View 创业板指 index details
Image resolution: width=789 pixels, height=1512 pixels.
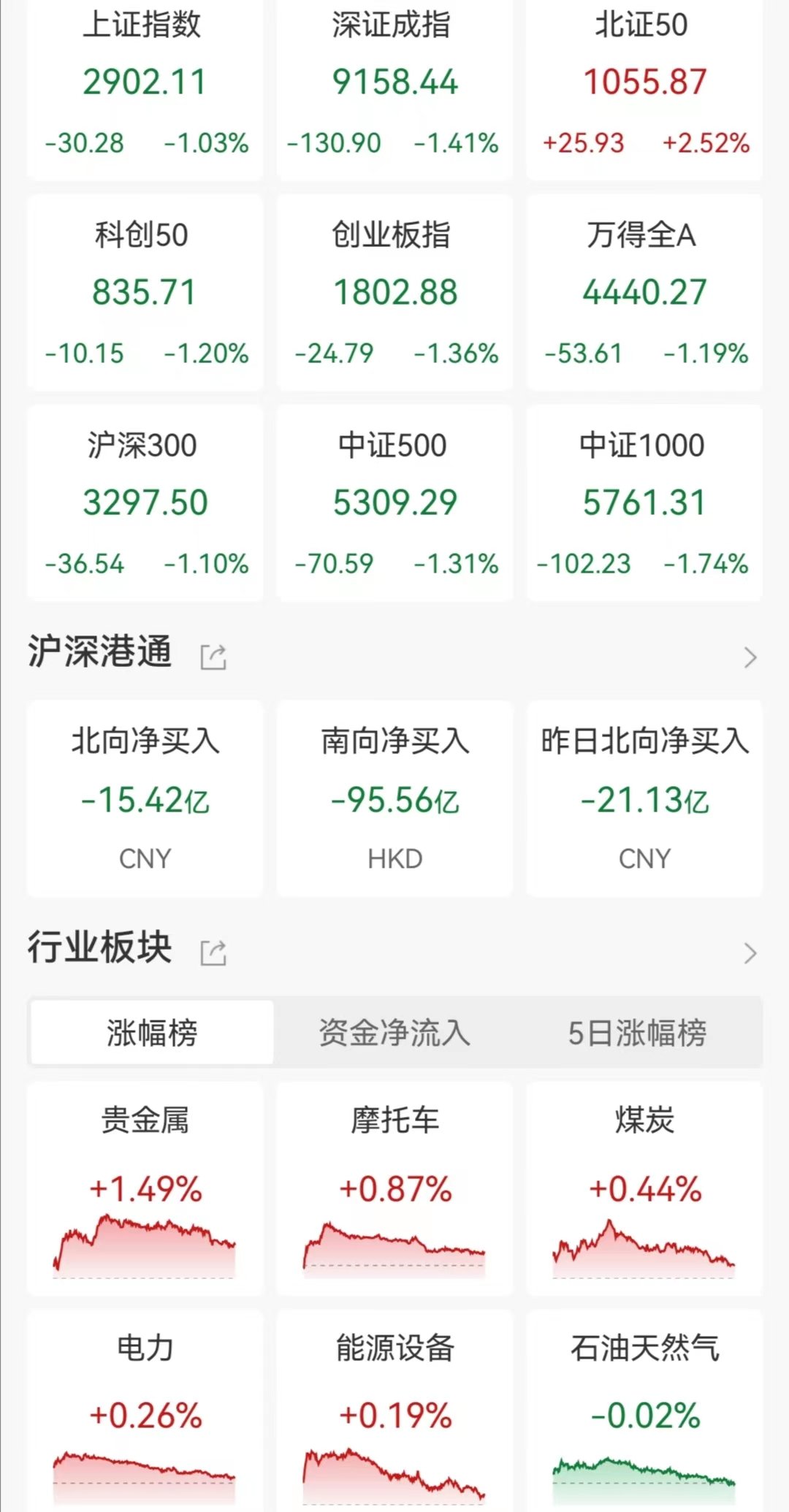coord(394,292)
